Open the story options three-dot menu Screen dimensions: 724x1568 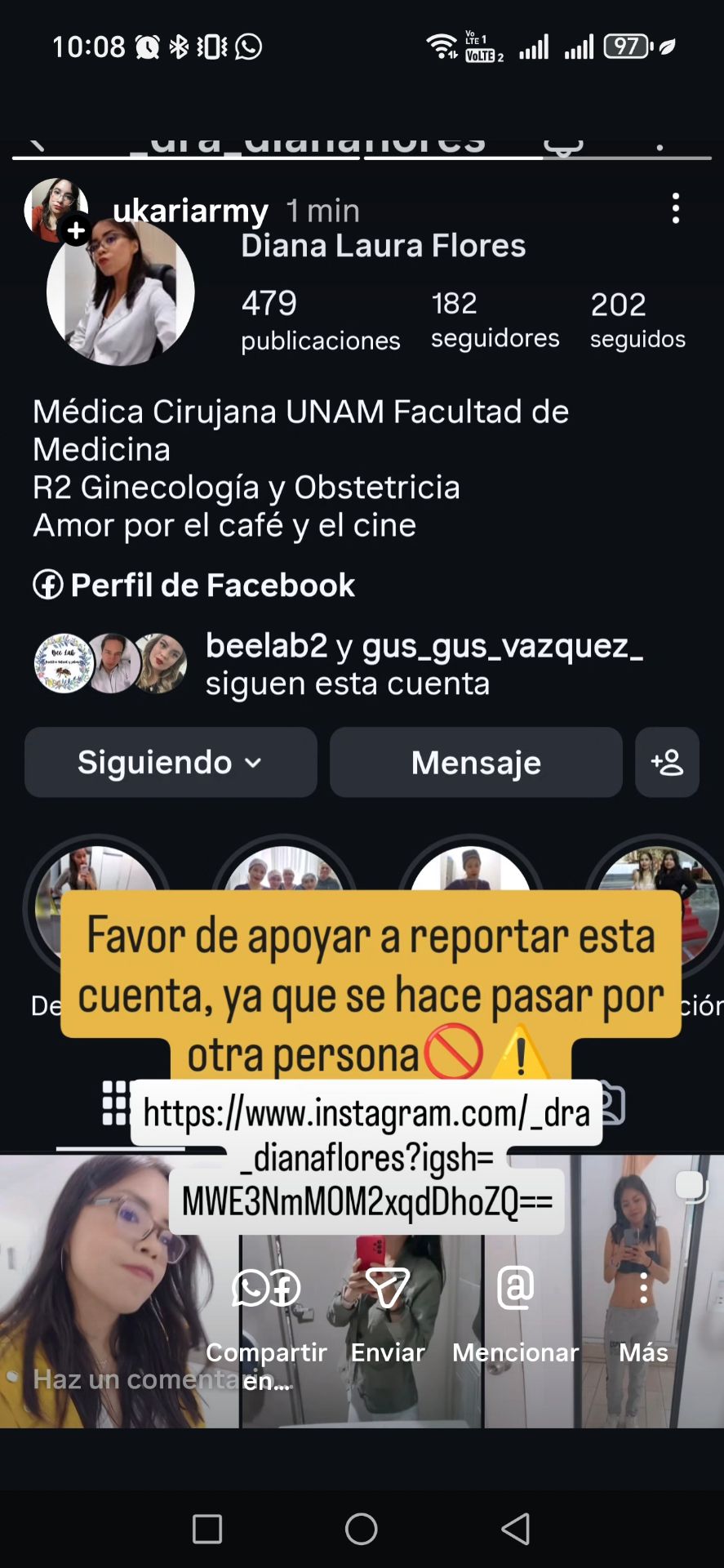click(675, 209)
